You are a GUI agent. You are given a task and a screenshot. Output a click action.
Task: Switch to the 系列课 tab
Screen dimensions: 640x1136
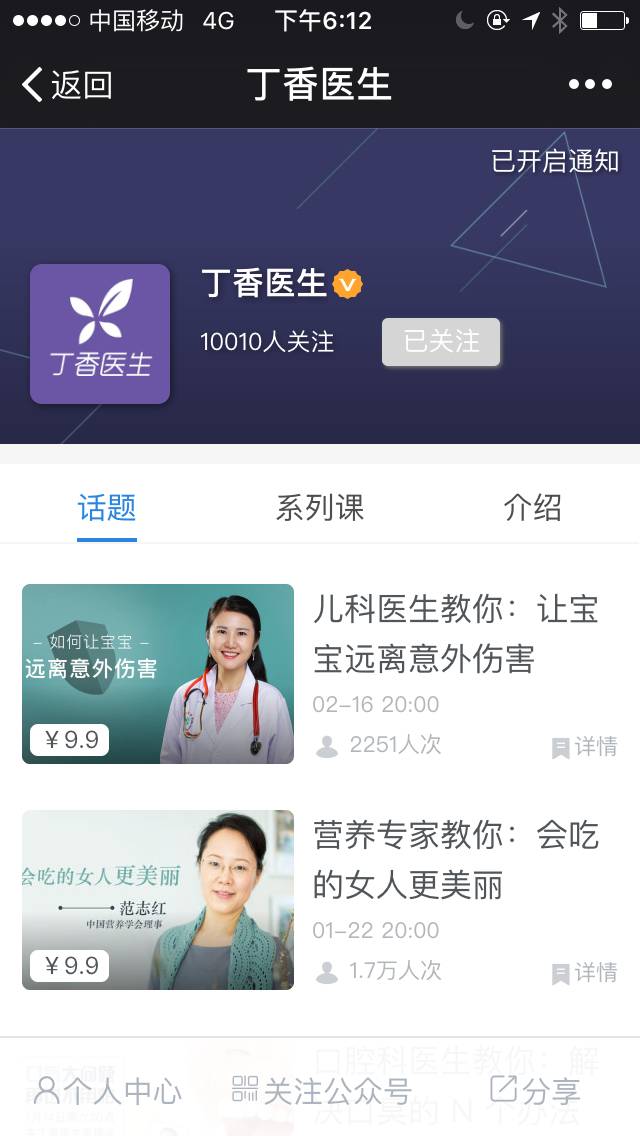320,508
